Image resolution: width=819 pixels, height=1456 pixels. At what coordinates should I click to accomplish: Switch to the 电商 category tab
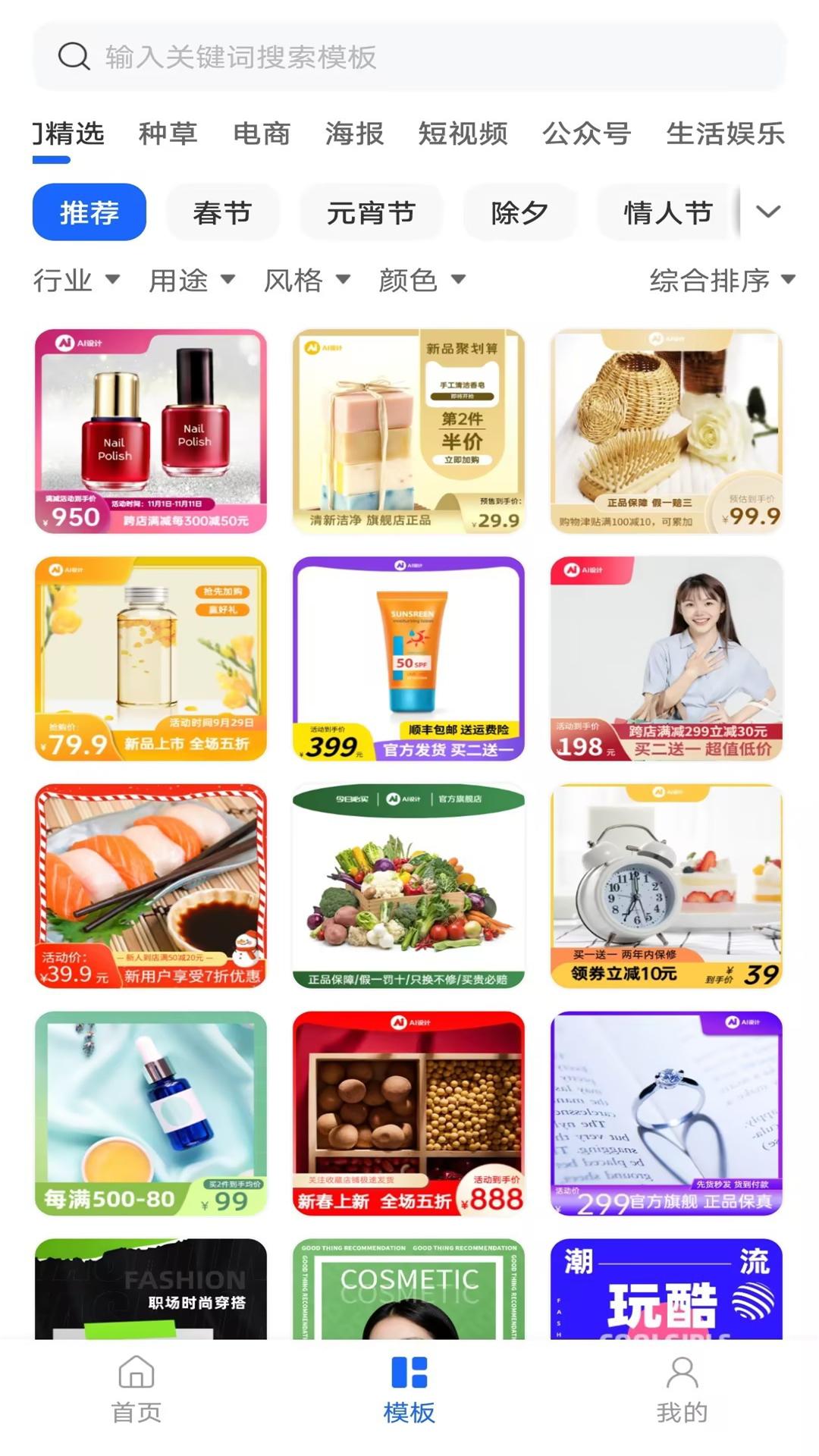coord(262,133)
